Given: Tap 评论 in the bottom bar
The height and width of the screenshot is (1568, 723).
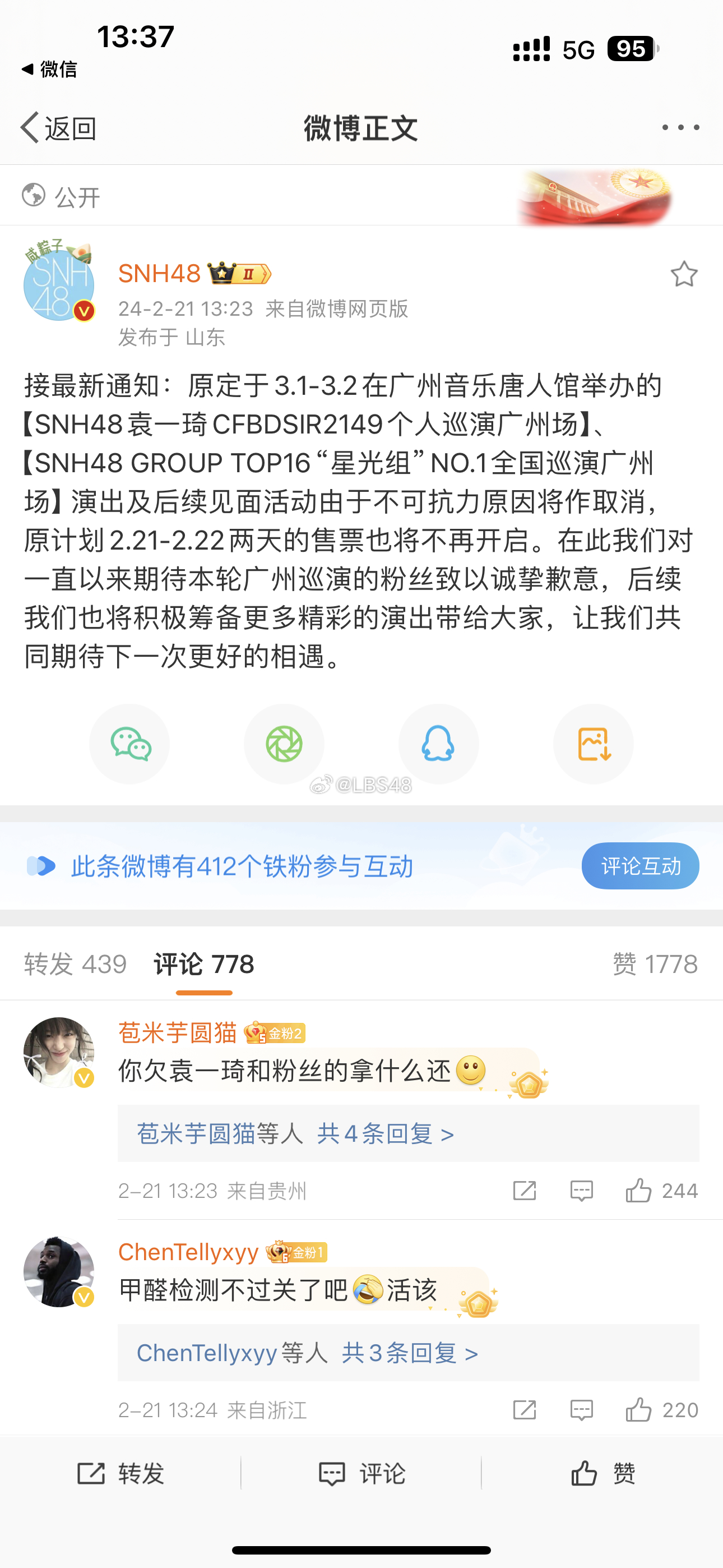Looking at the screenshot, I should point(362,1474).
